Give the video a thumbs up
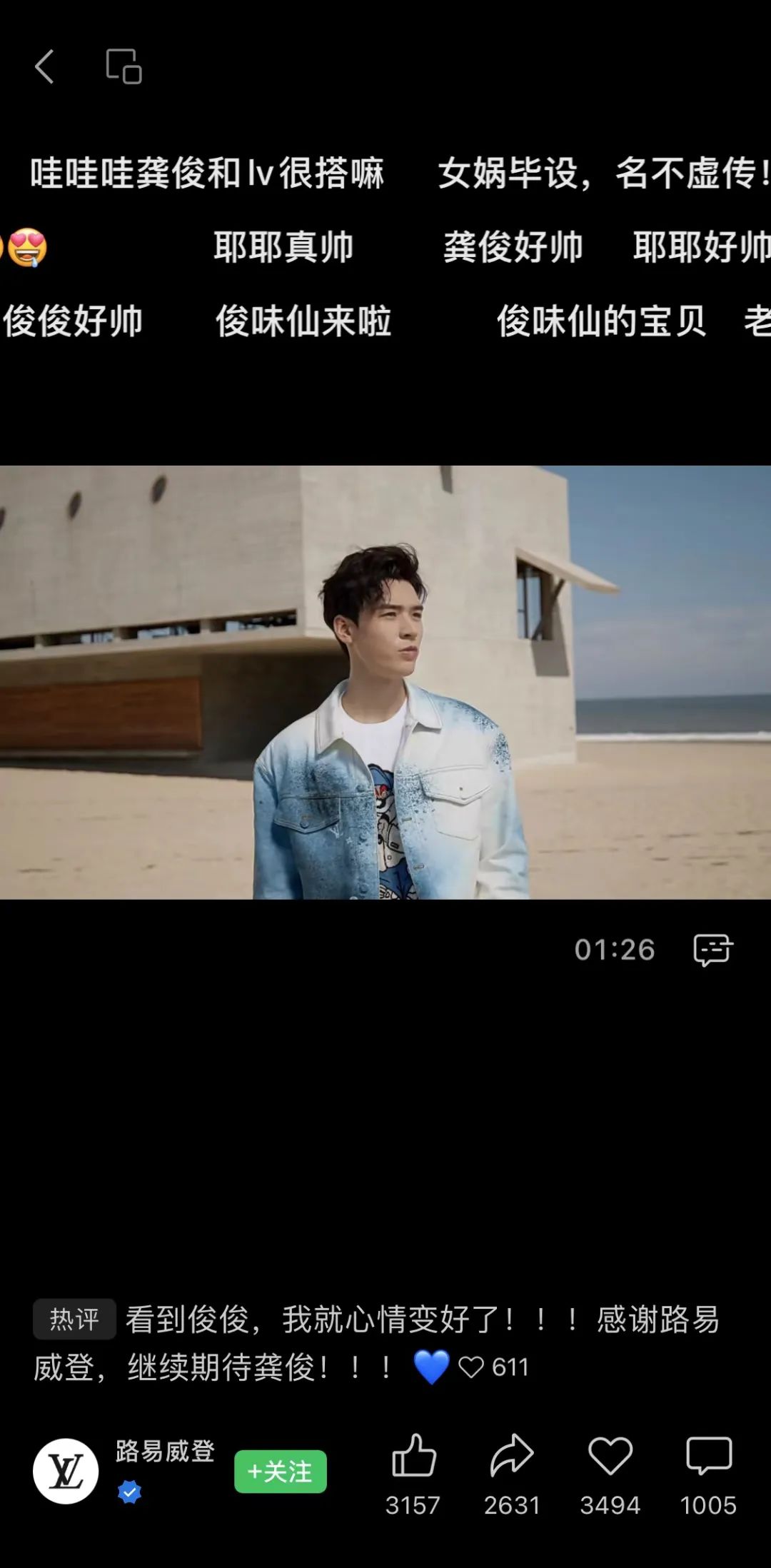 413,1457
